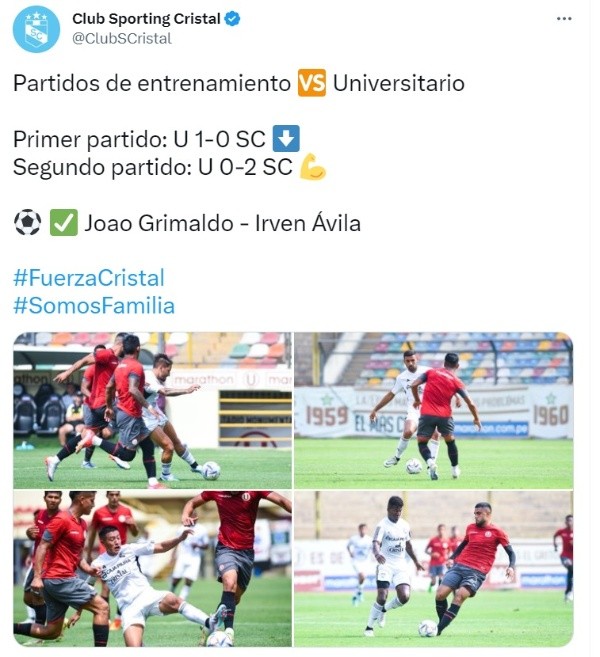
Task: View photo with Marathon banner in background
Action: point(153,410)
